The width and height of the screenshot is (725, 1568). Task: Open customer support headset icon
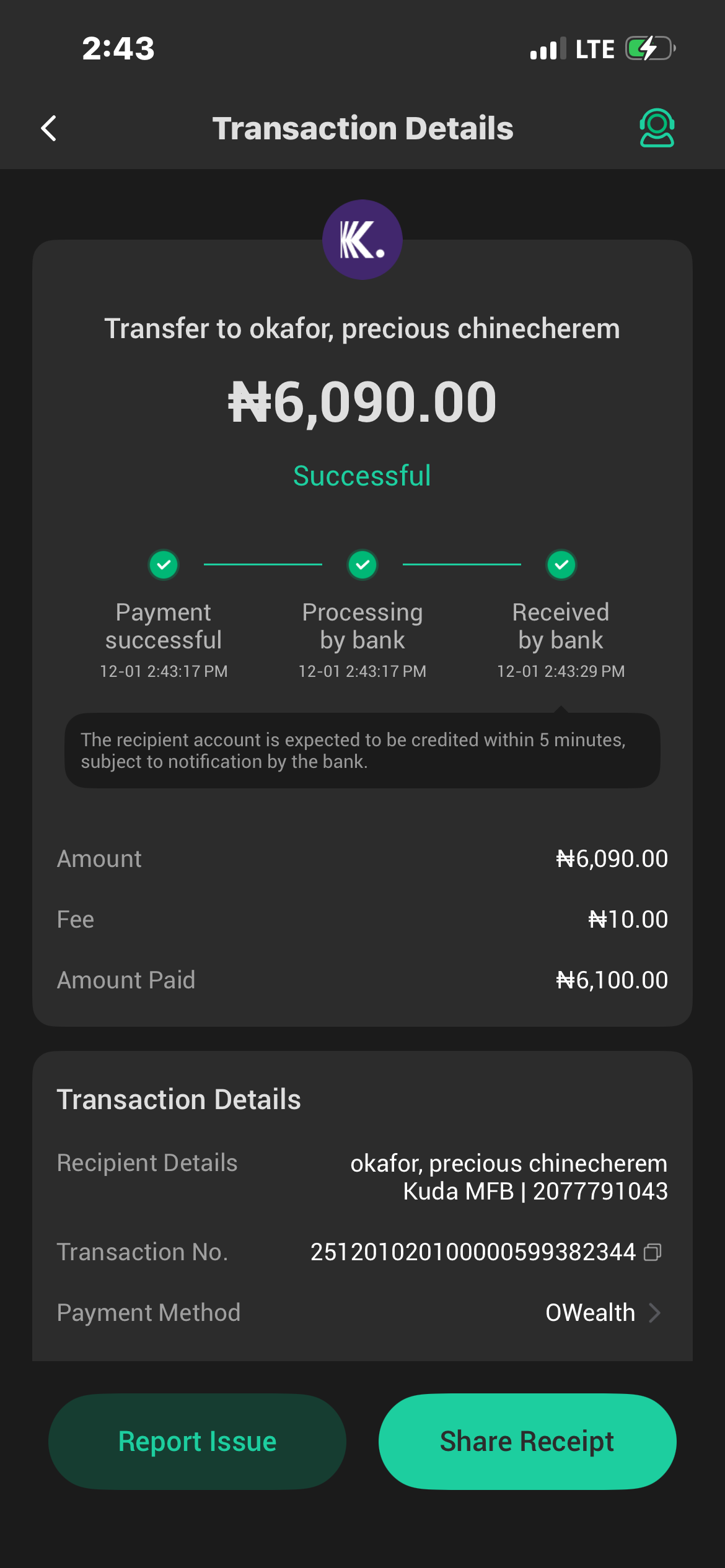[656, 128]
